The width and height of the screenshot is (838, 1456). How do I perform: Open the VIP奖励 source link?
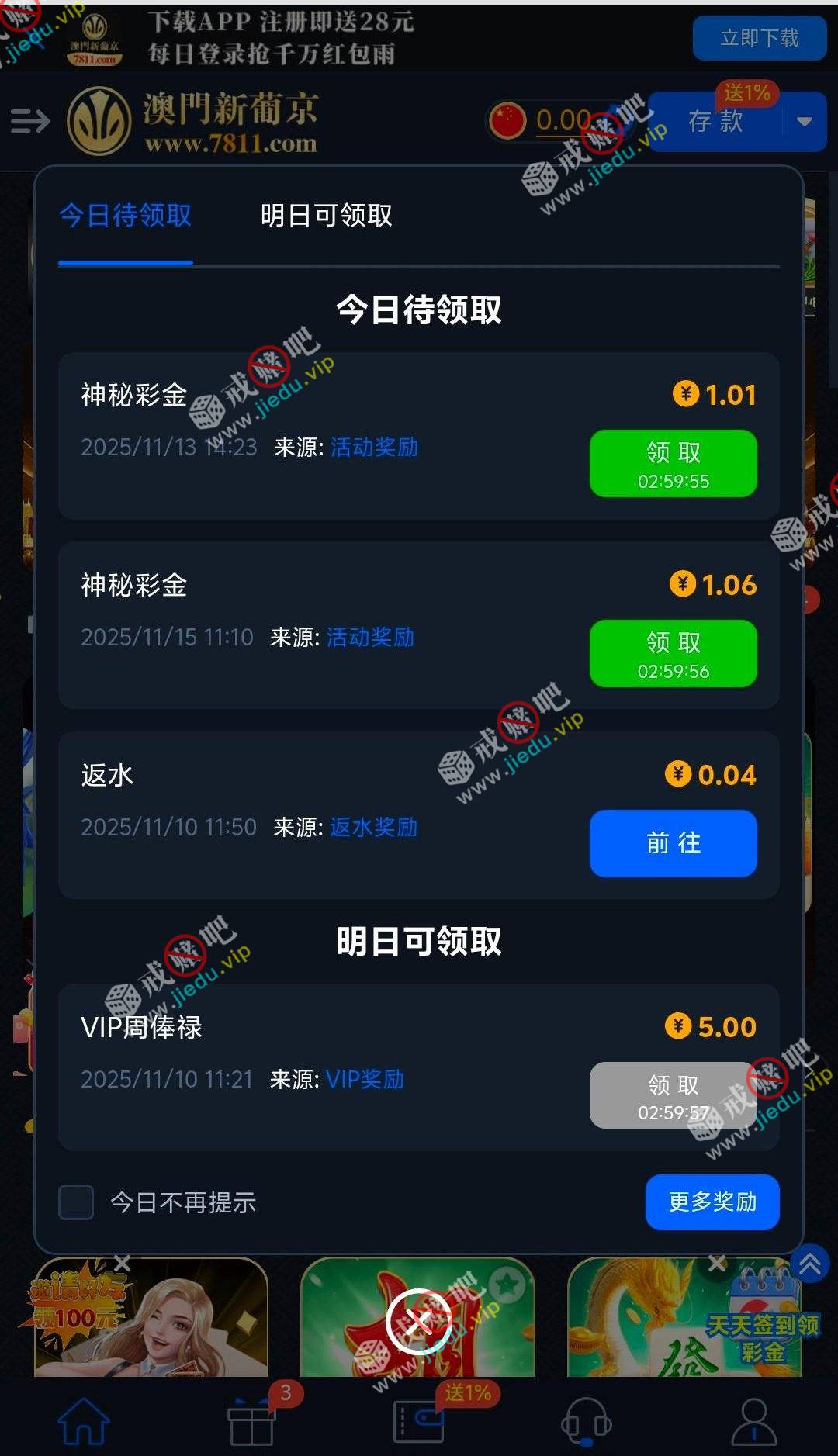tap(365, 1080)
